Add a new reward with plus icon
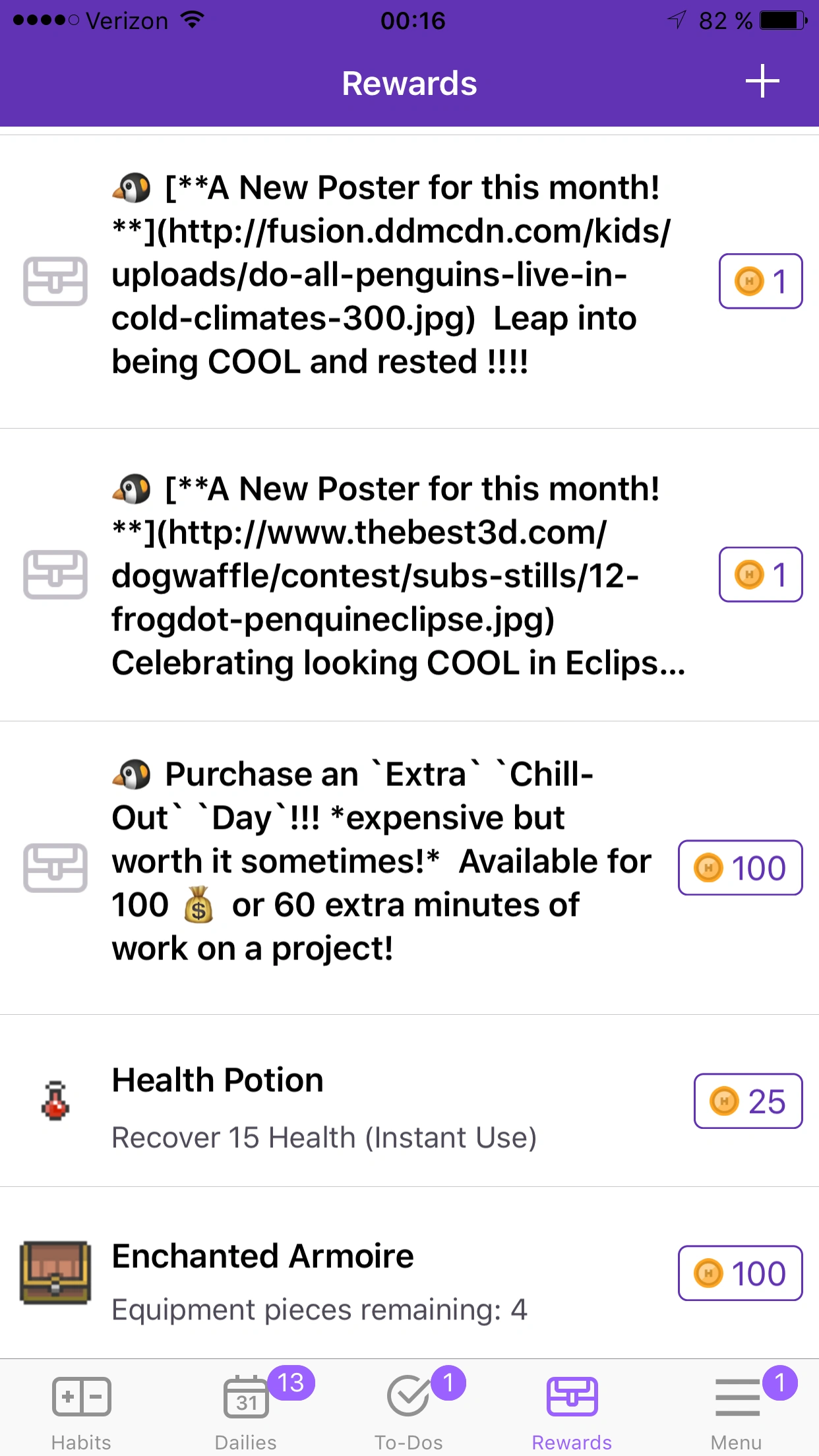The image size is (819, 1456). point(762,82)
